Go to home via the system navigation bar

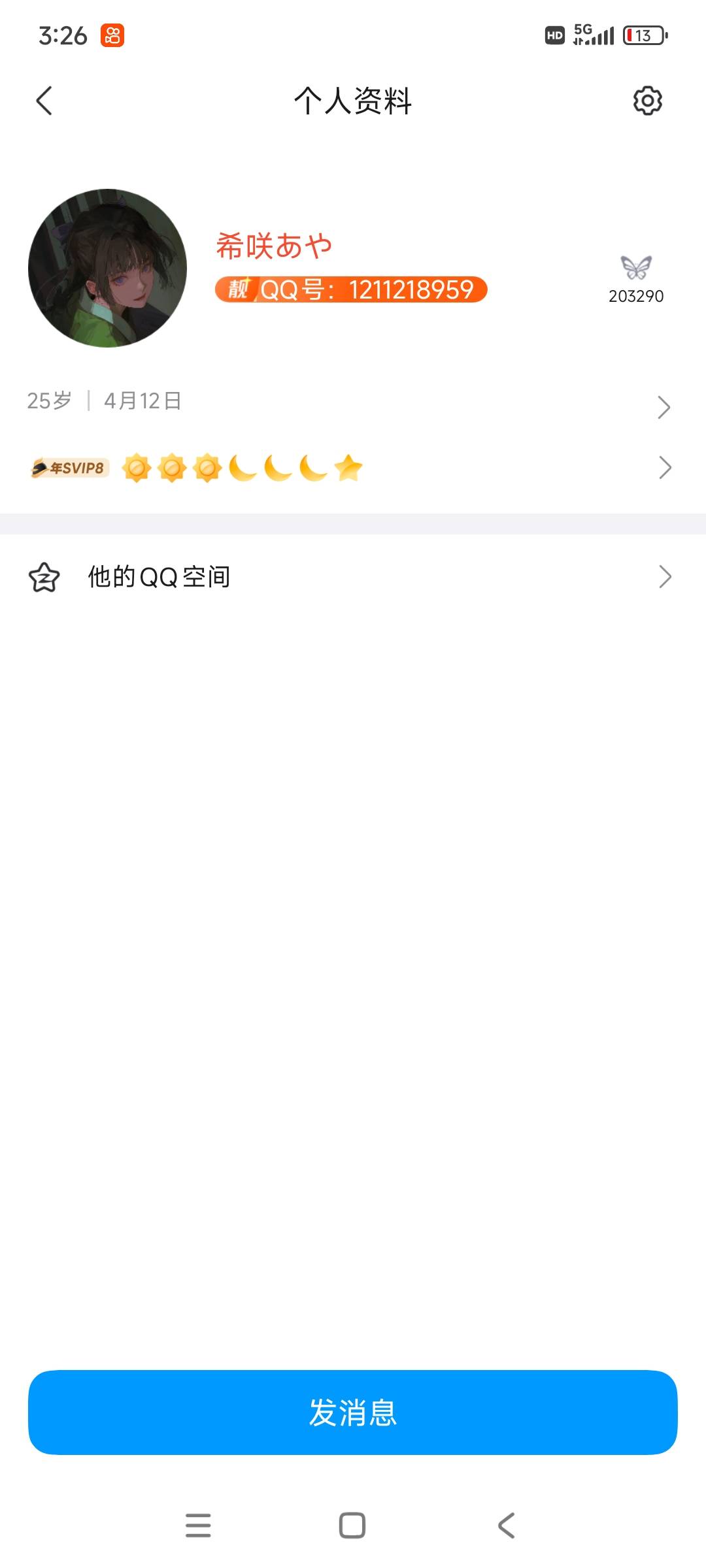pyautogui.click(x=352, y=1526)
